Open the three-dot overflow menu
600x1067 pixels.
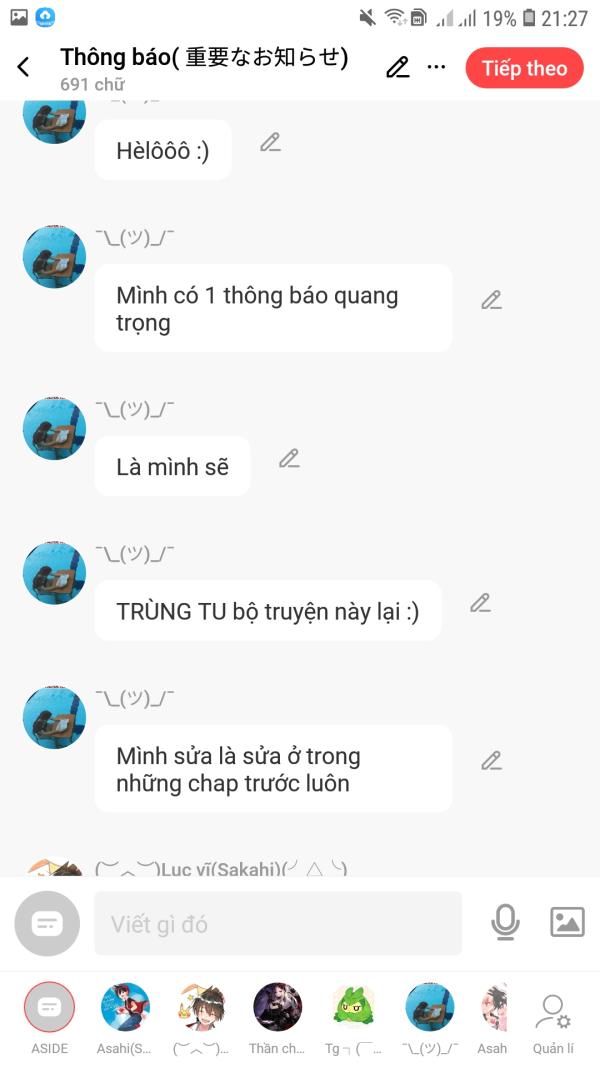point(436,67)
